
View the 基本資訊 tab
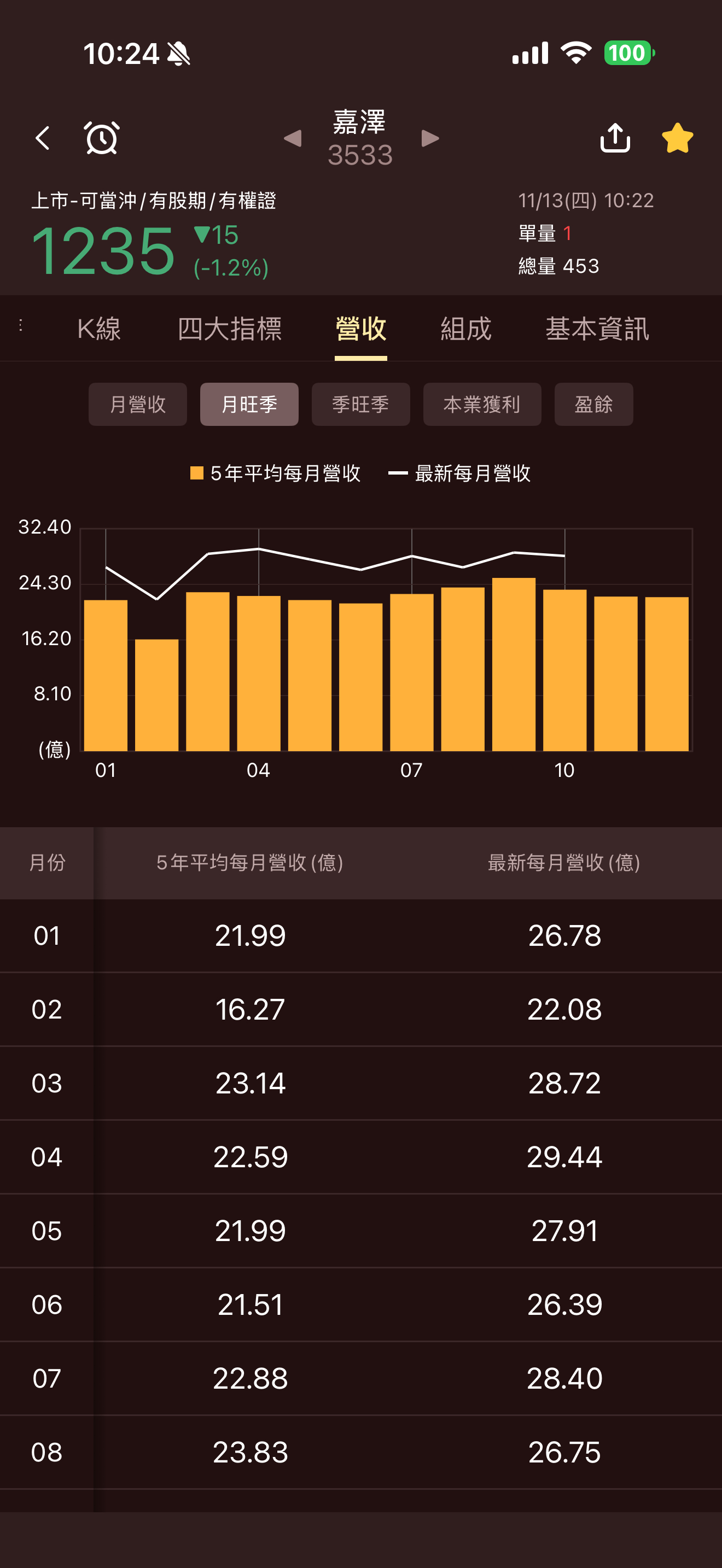tap(597, 329)
